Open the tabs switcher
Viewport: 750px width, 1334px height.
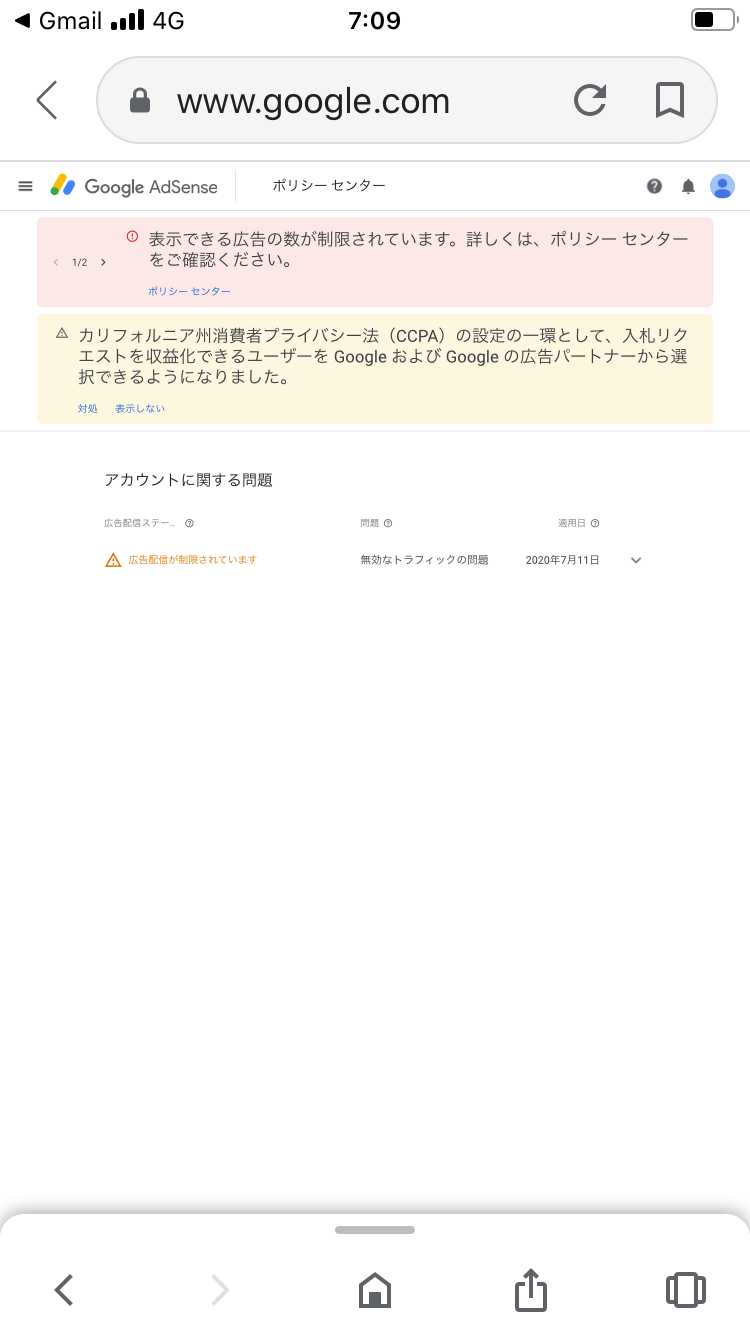(x=686, y=1290)
